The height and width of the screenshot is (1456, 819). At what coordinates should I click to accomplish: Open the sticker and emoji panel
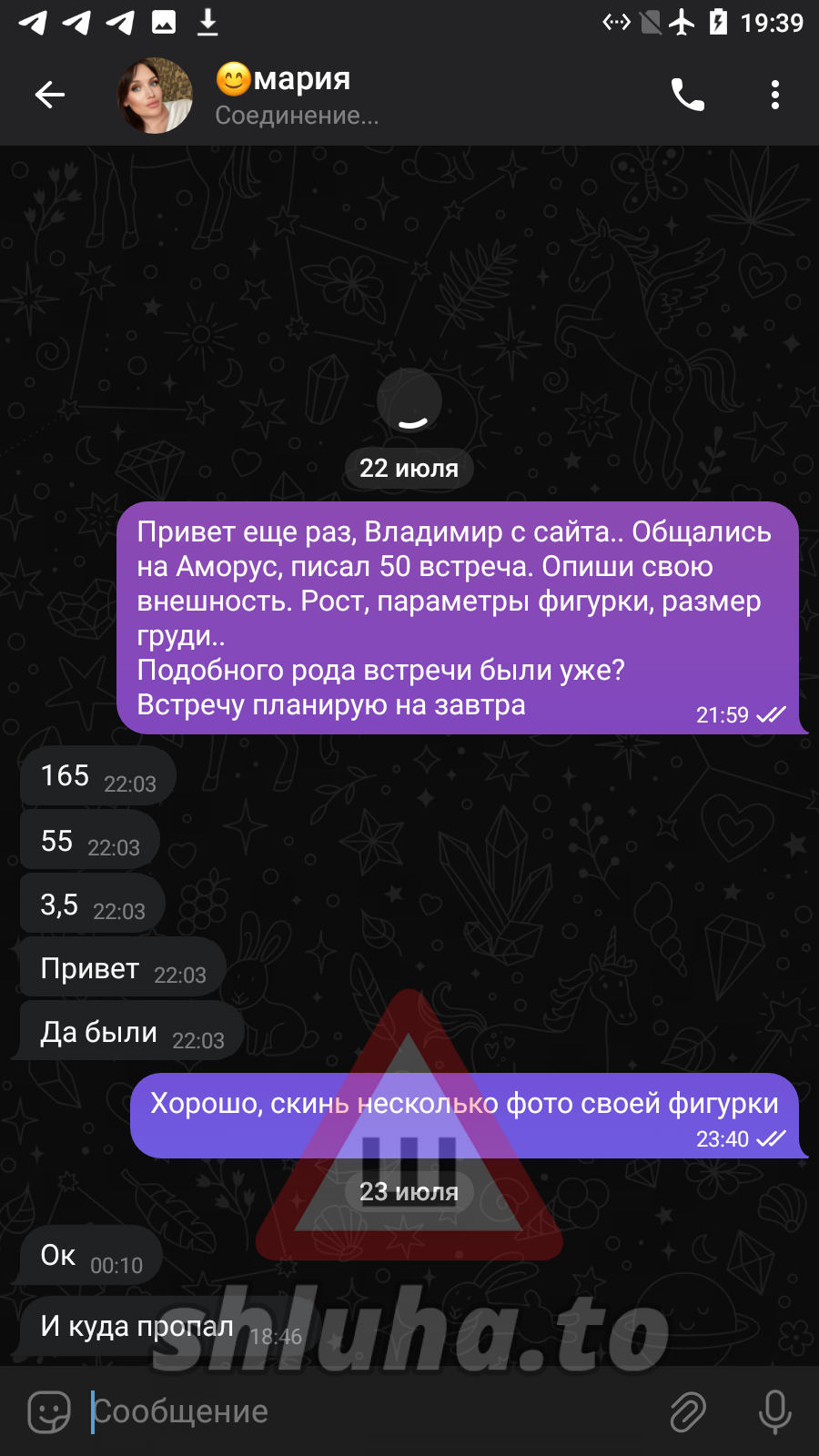coord(49,1411)
